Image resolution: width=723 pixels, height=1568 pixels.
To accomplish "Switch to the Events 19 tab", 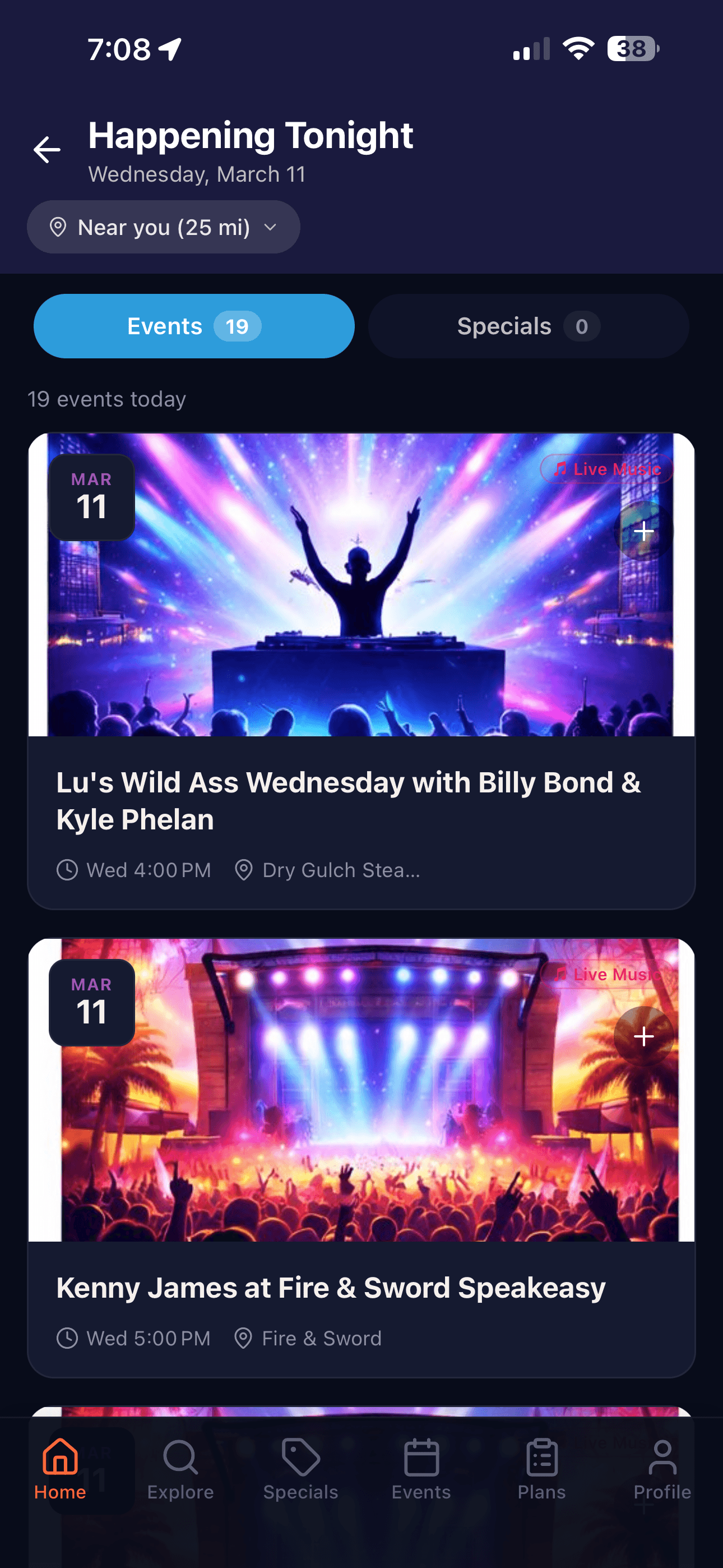I will coord(193,326).
